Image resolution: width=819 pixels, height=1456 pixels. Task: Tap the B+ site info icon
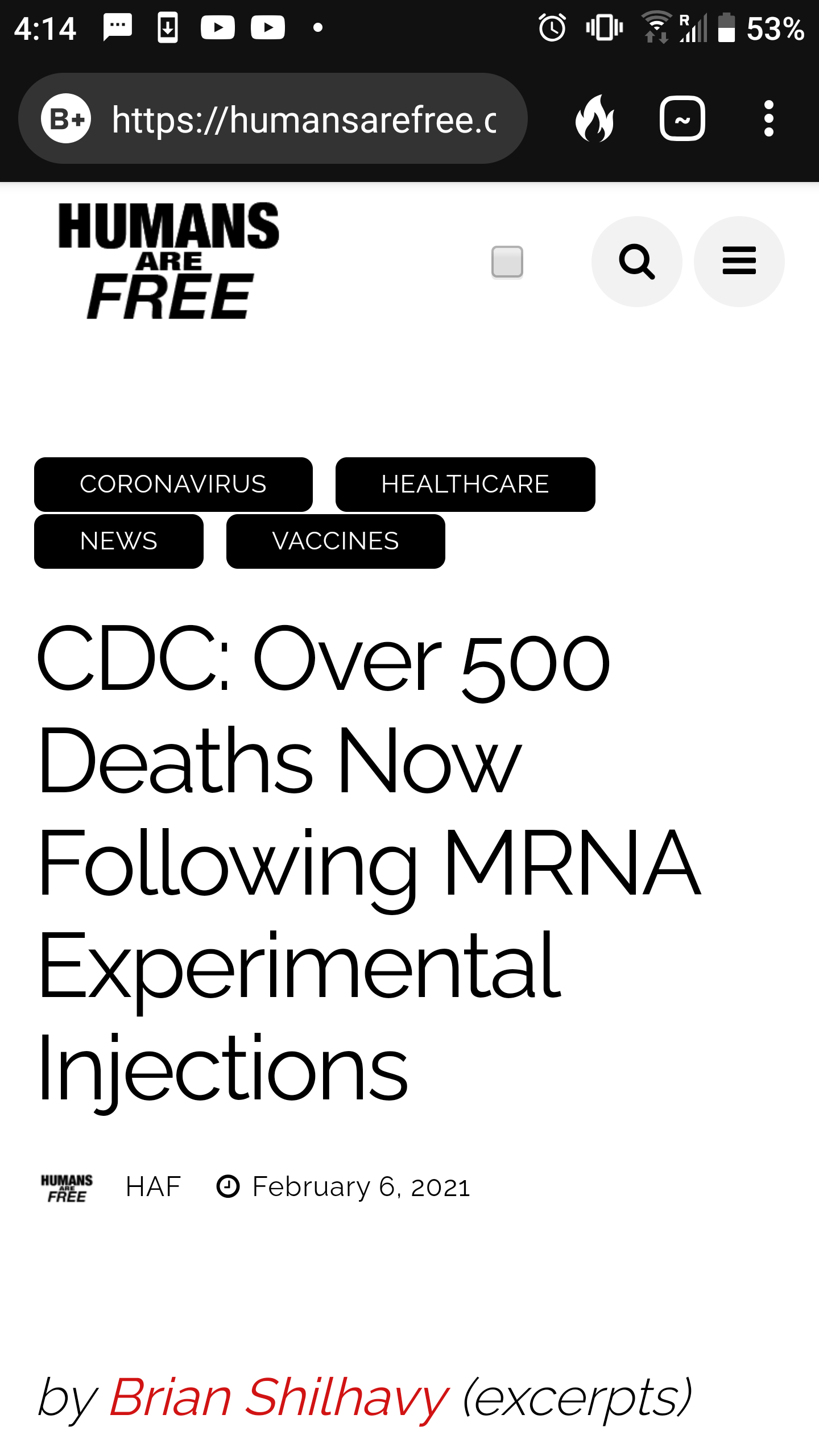pyautogui.click(x=66, y=118)
